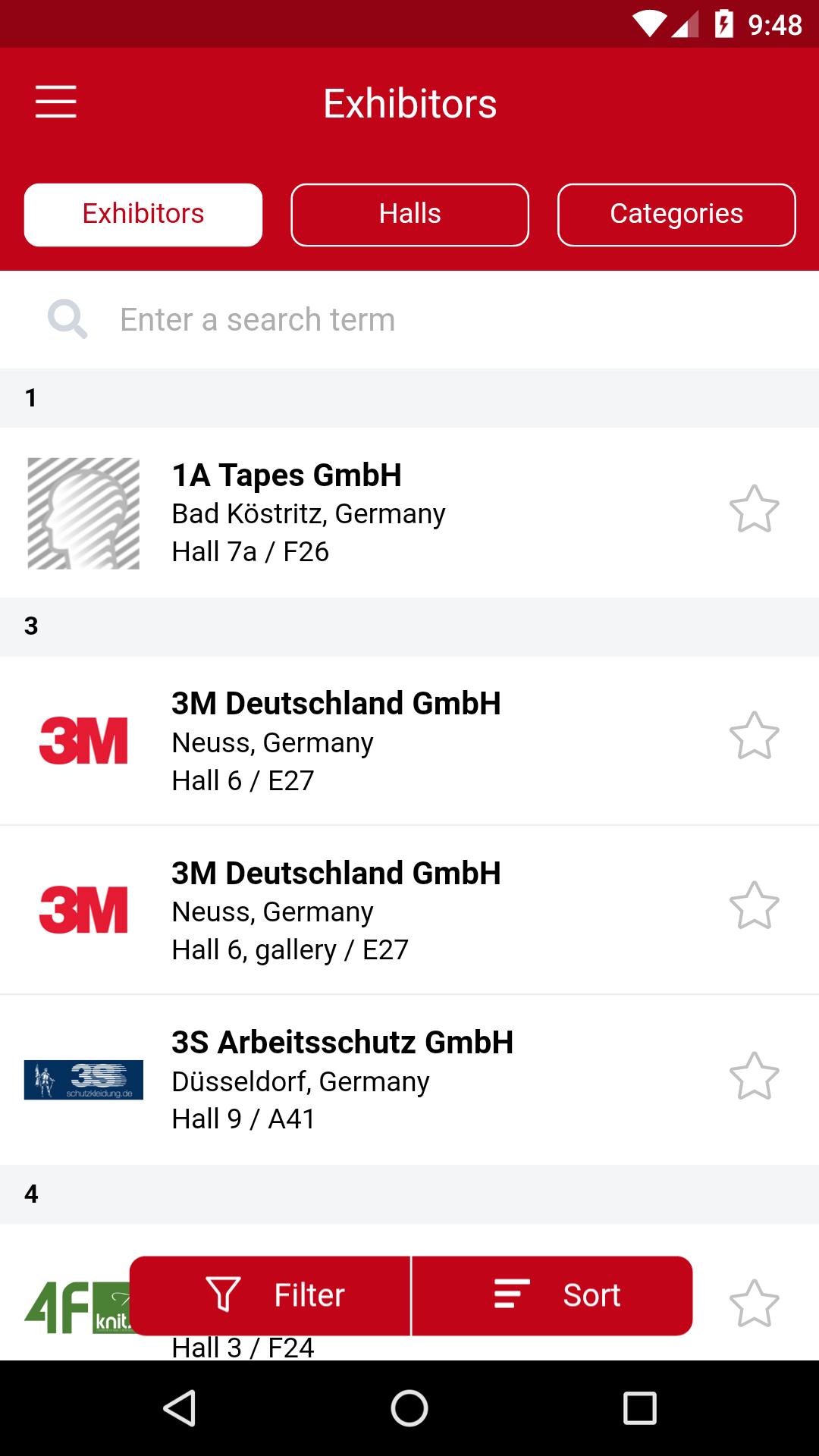Screen dimensions: 819x1456
Task: Open 3M Deutschland GmbH in Hall 6 / E27
Action: [364, 741]
